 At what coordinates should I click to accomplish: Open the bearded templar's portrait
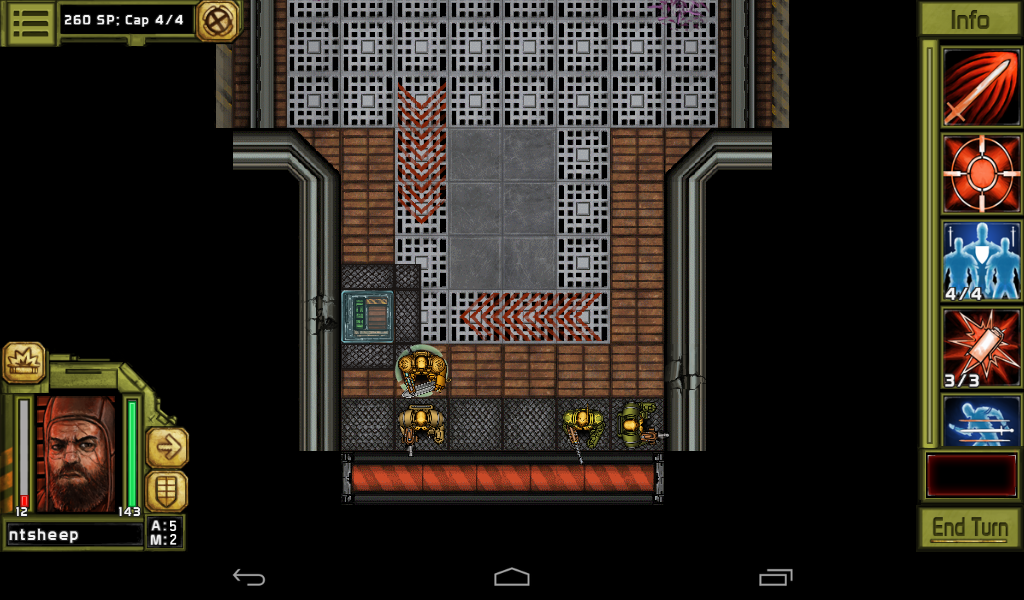[x=77, y=452]
